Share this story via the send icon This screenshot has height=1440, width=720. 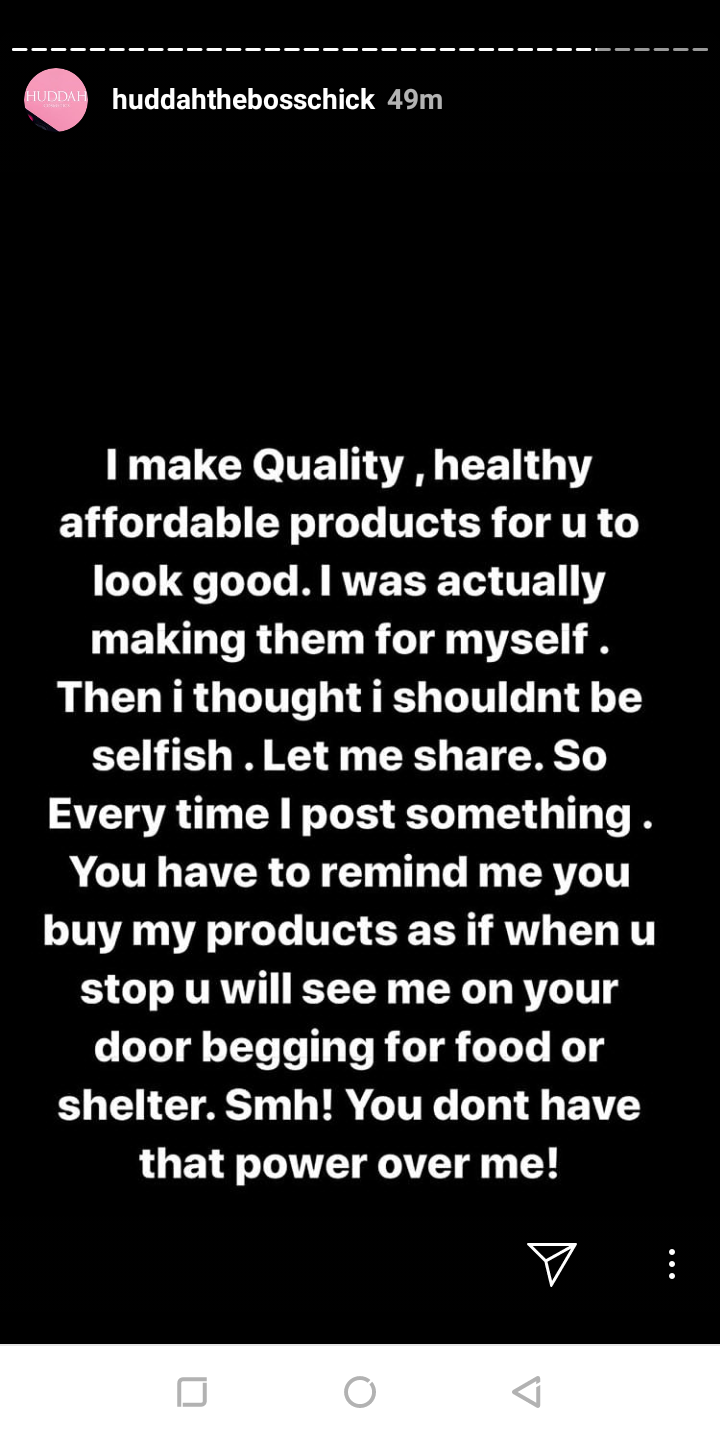(x=552, y=1264)
